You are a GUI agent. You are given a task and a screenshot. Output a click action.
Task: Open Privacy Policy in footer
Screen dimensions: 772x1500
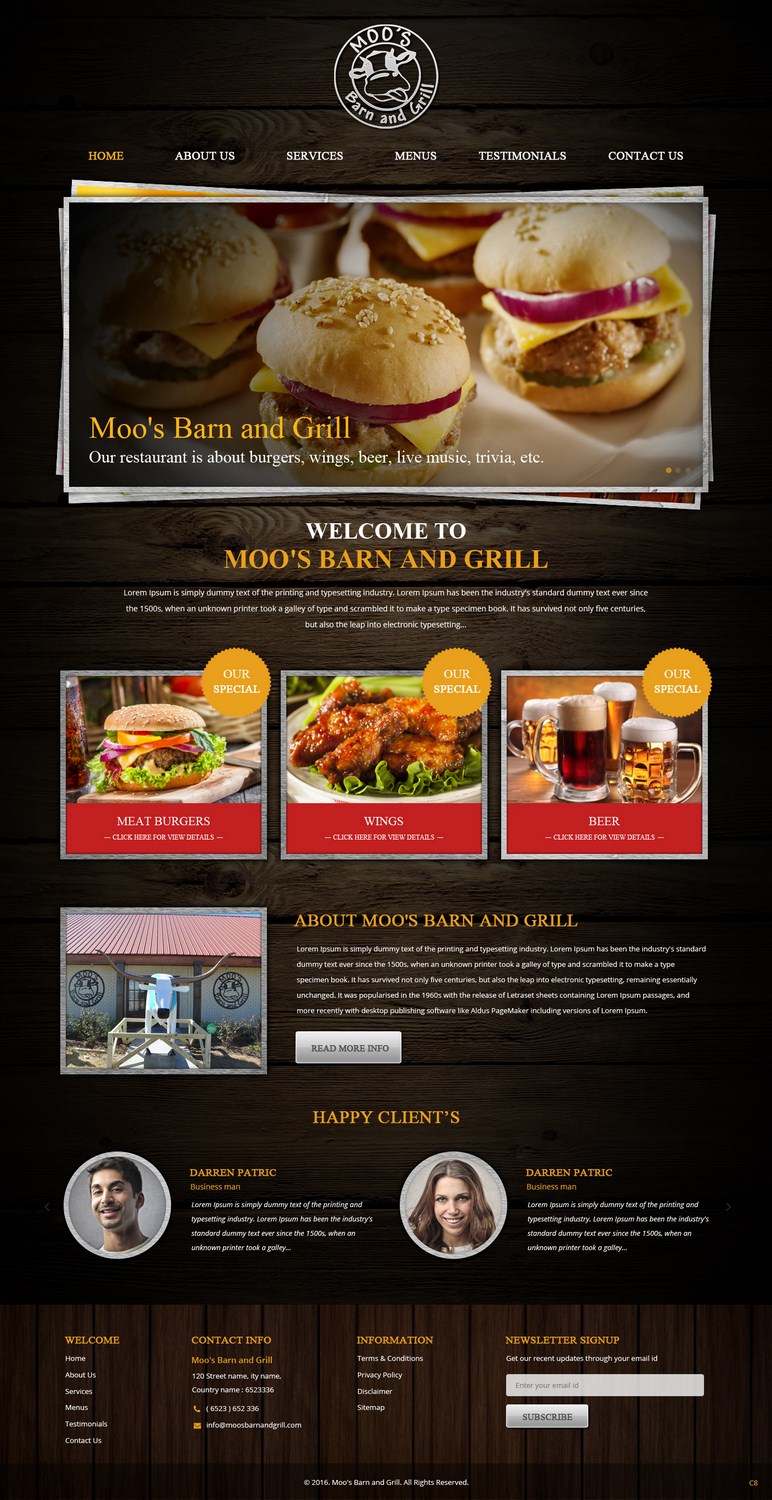point(379,1375)
